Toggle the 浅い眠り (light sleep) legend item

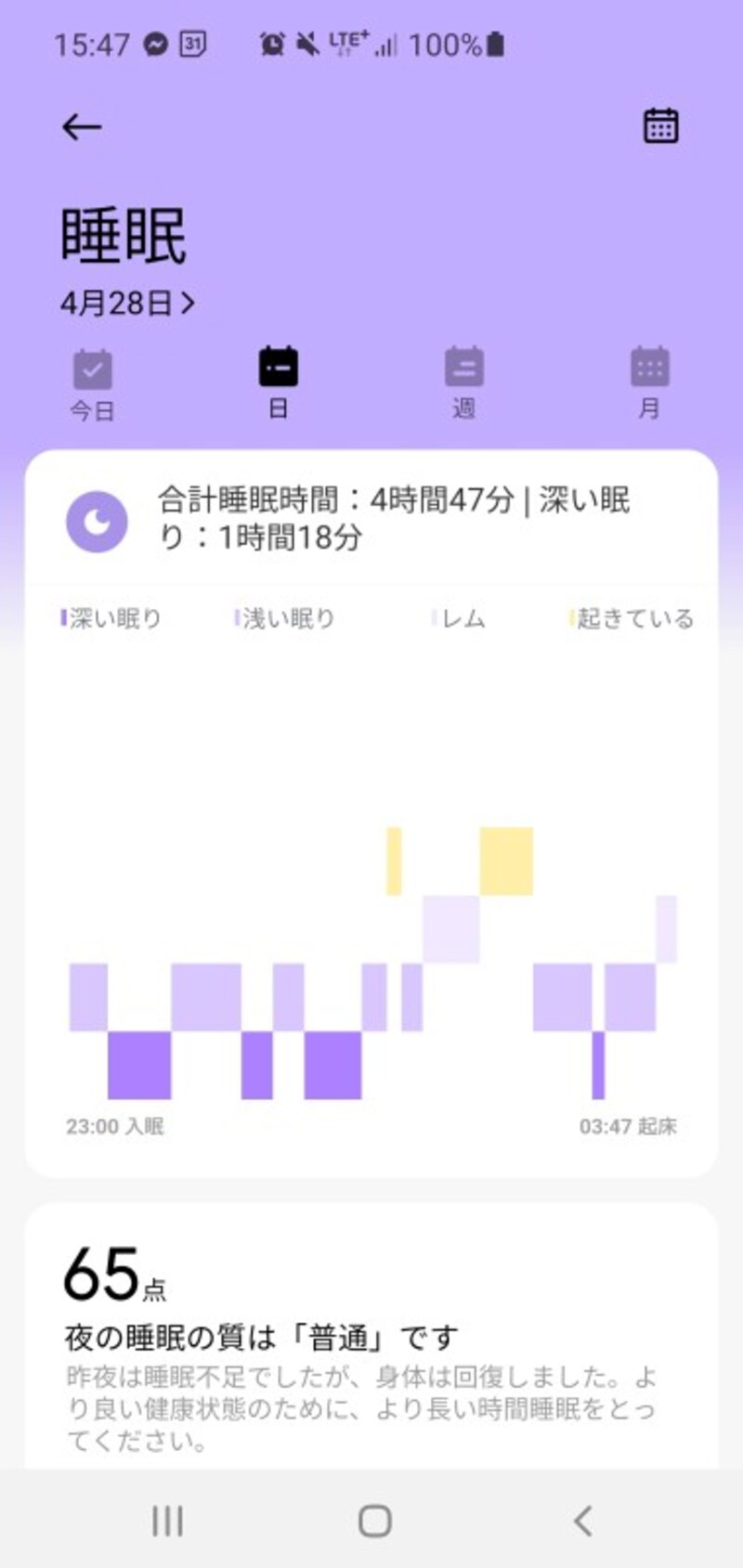286,617
